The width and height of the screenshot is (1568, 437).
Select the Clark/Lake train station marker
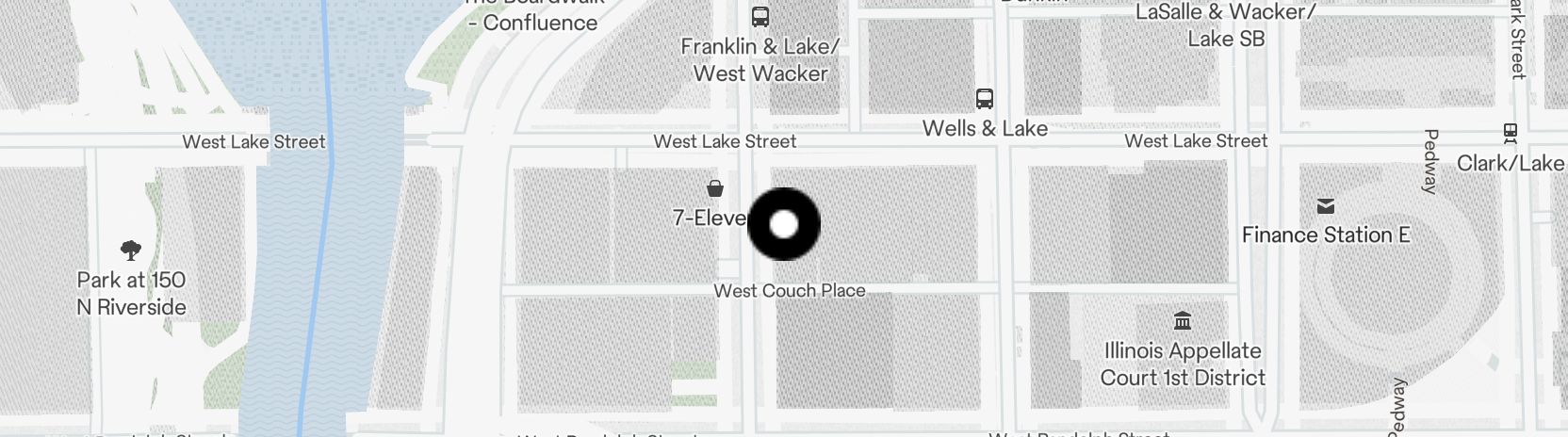pyautogui.click(x=1511, y=134)
